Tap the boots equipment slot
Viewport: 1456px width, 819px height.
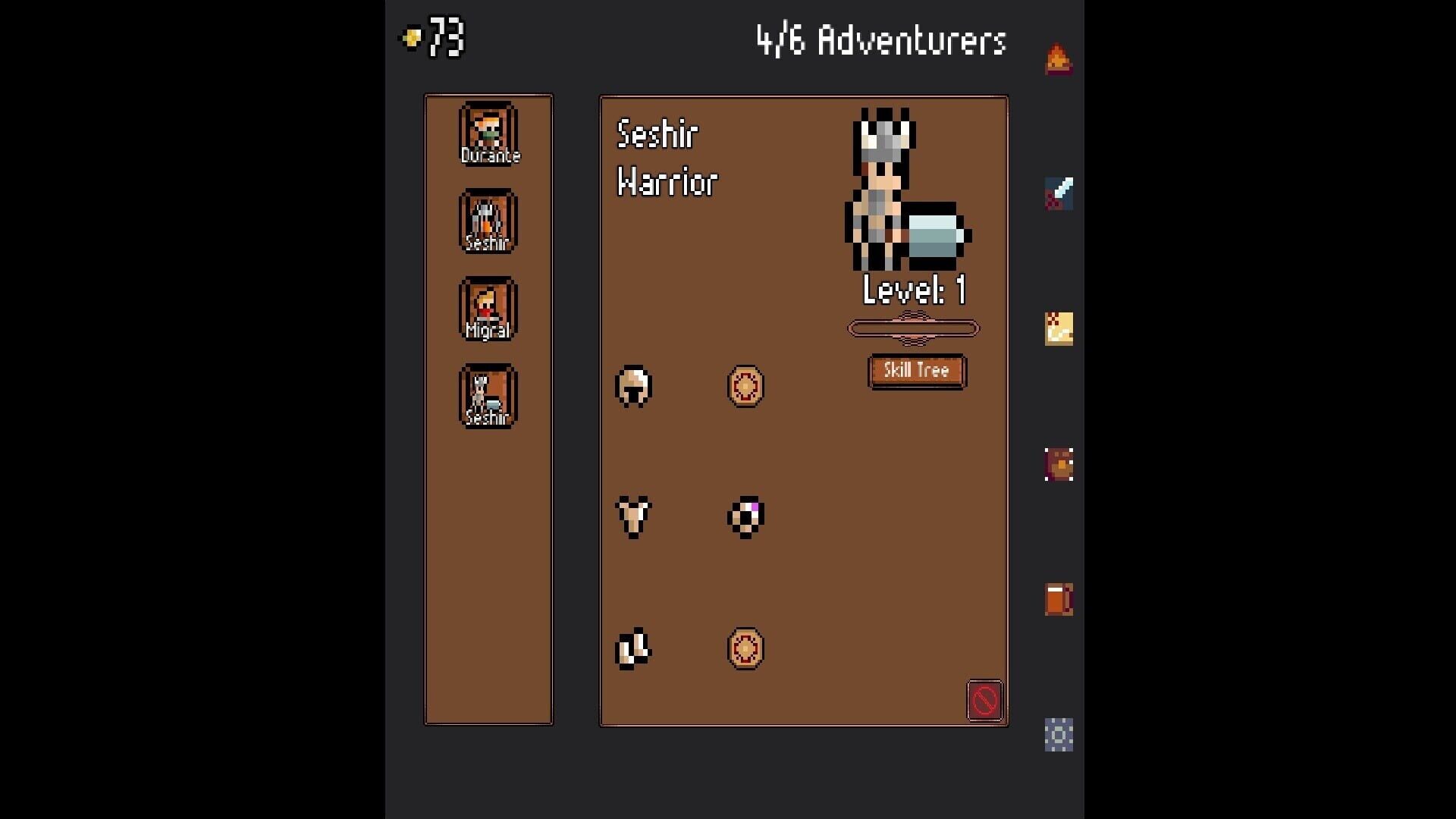click(633, 648)
